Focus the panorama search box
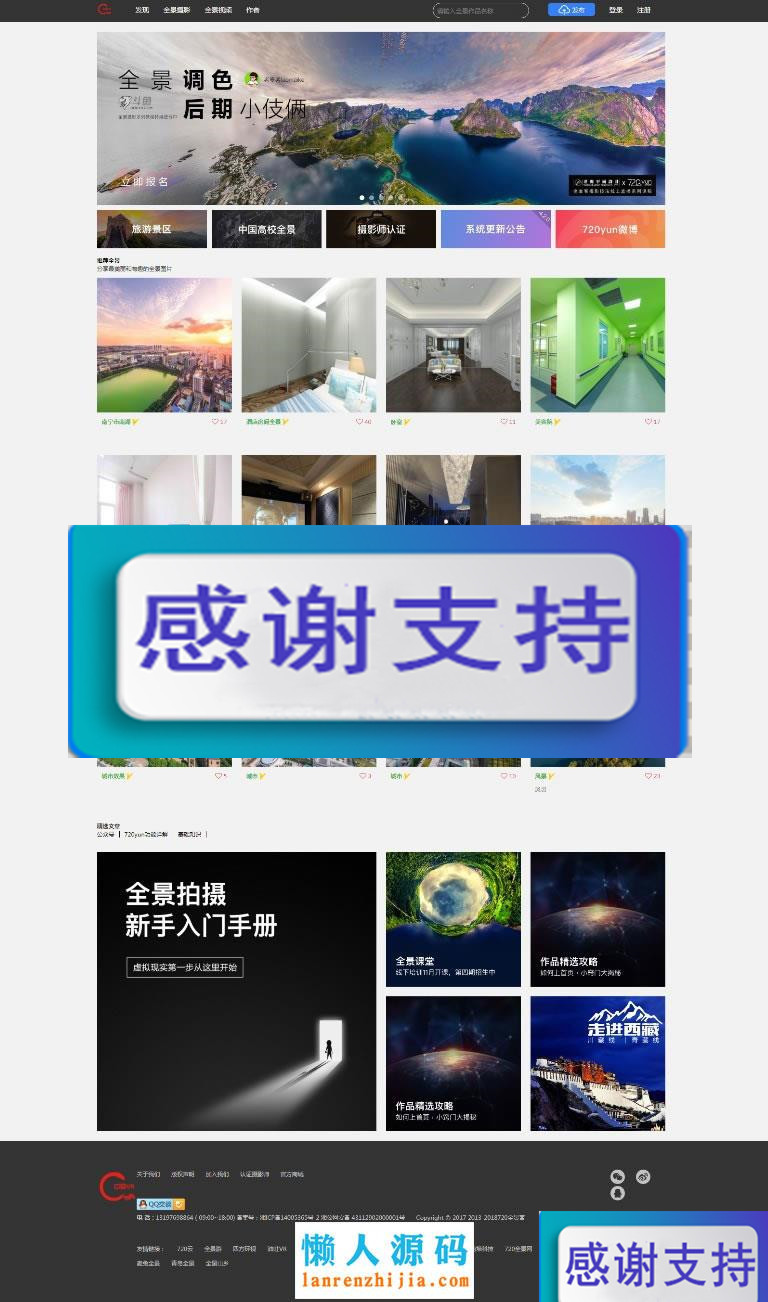Viewport: 768px width, 1302px height. pyautogui.click(x=481, y=10)
